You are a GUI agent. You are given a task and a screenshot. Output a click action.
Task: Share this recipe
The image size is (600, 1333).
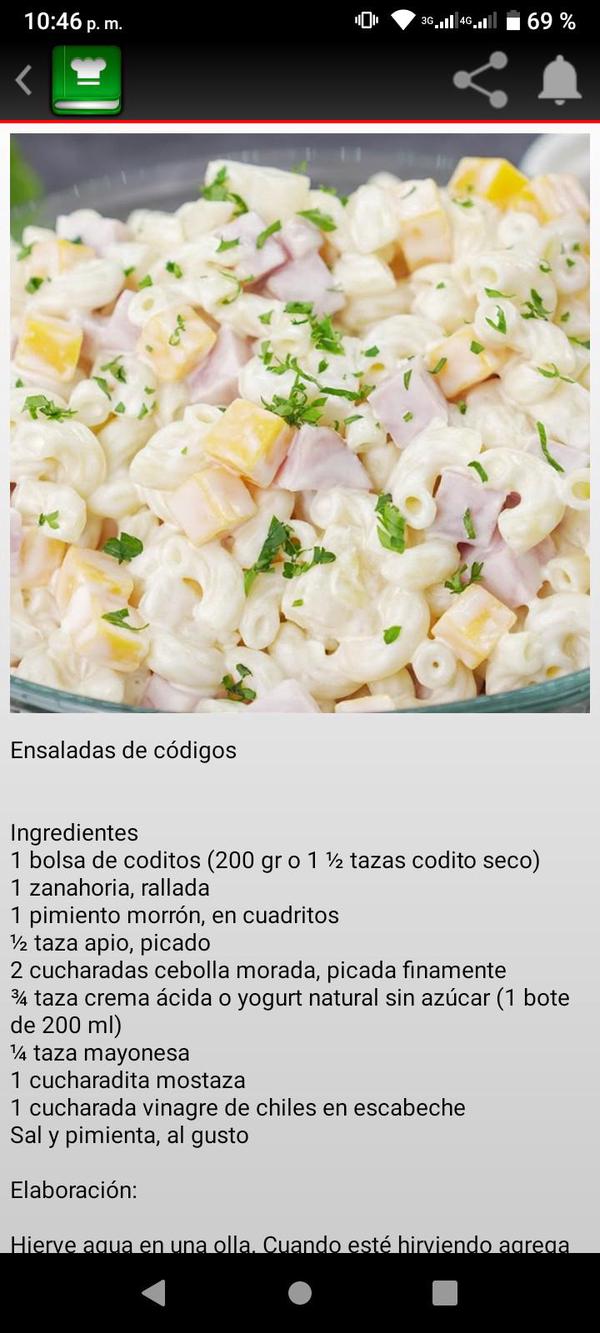click(x=480, y=80)
